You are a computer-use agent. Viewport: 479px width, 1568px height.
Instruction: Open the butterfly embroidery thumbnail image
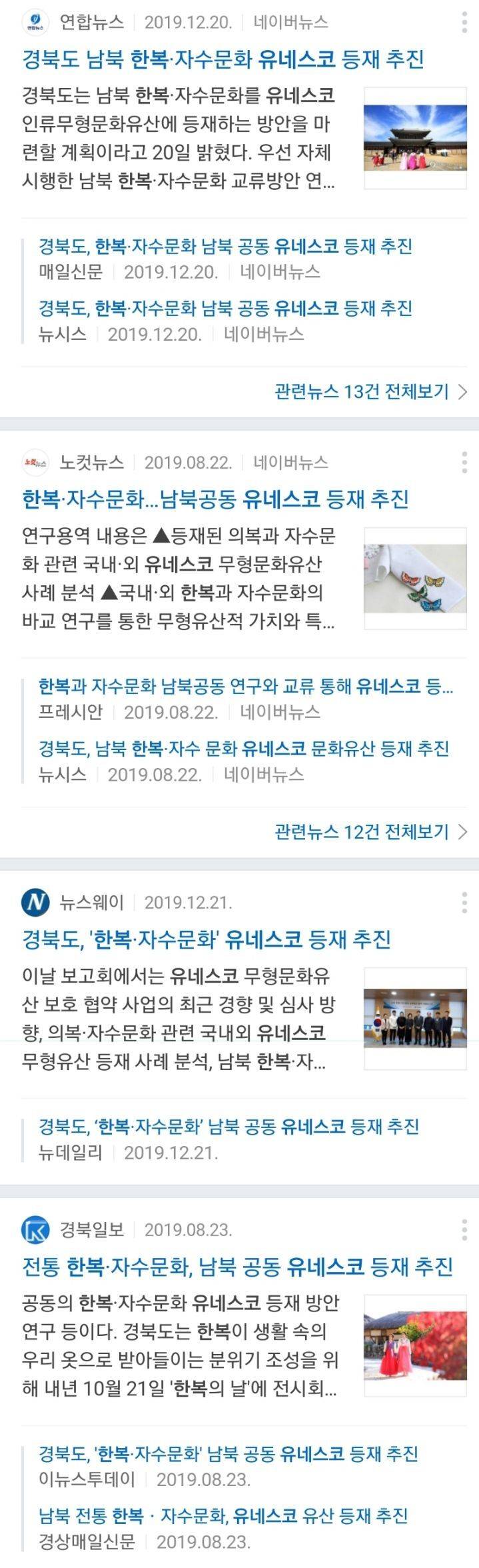tap(414, 578)
